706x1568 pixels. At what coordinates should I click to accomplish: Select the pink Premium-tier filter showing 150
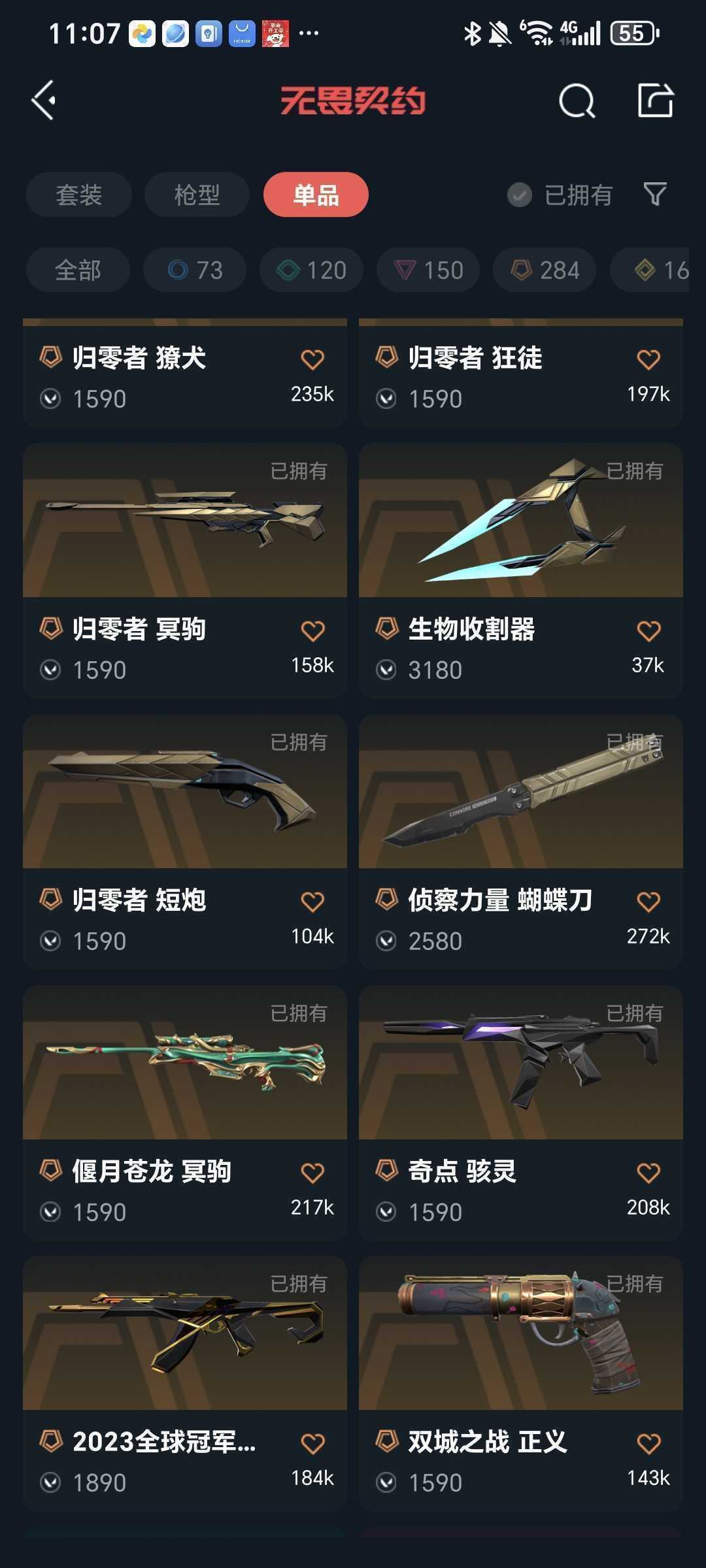pyautogui.click(x=428, y=269)
